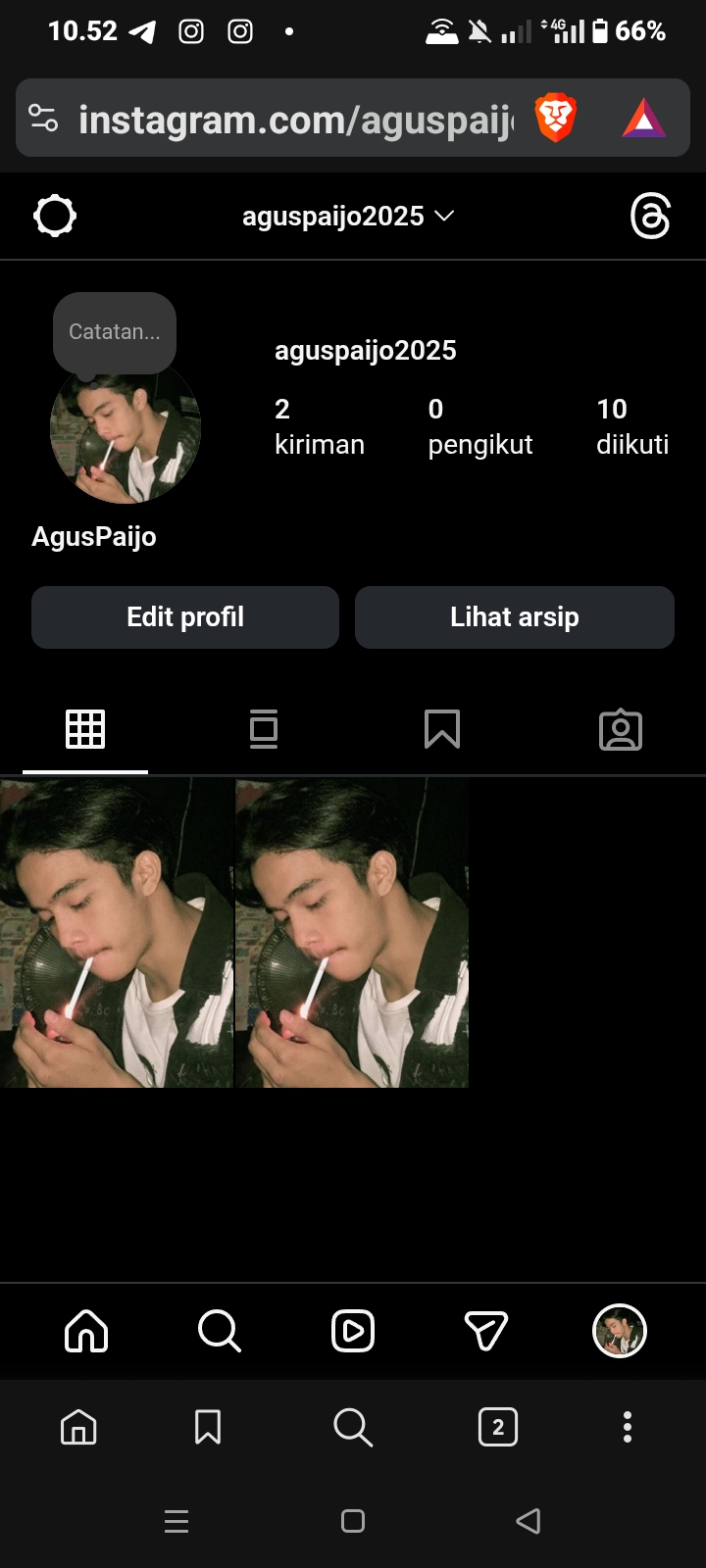Tap the system back button
This screenshot has height=1568, width=706.
(529, 1521)
